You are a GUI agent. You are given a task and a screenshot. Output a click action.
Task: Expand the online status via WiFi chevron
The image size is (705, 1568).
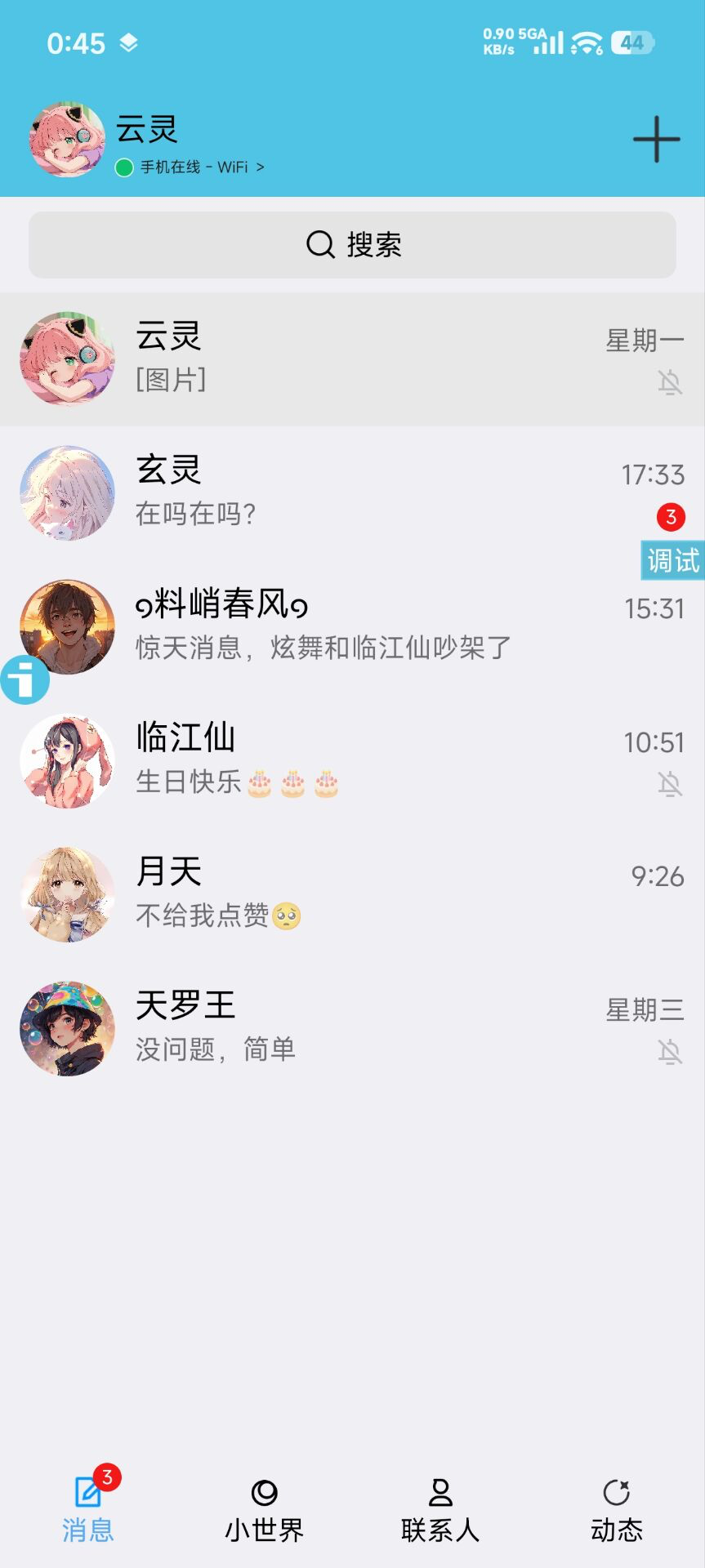[260, 166]
